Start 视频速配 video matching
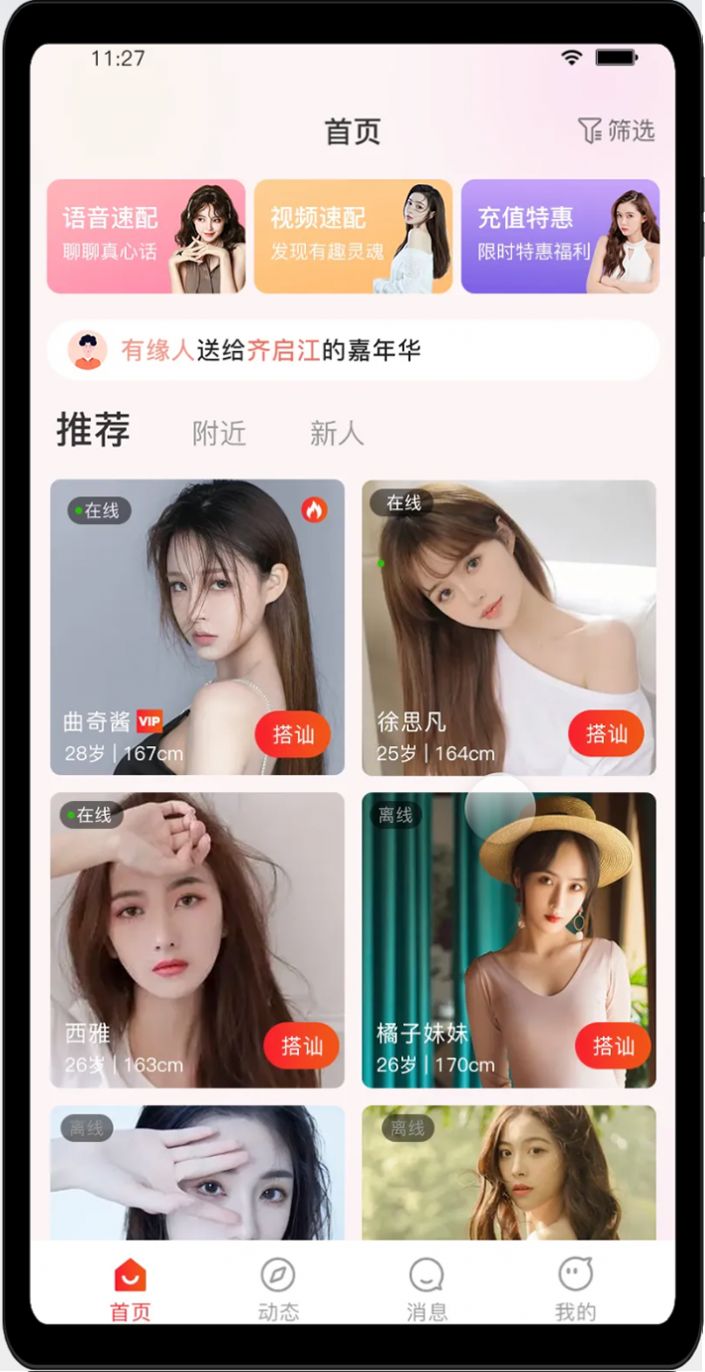Image resolution: width=705 pixels, height=1372 pixels. (353, 236)
